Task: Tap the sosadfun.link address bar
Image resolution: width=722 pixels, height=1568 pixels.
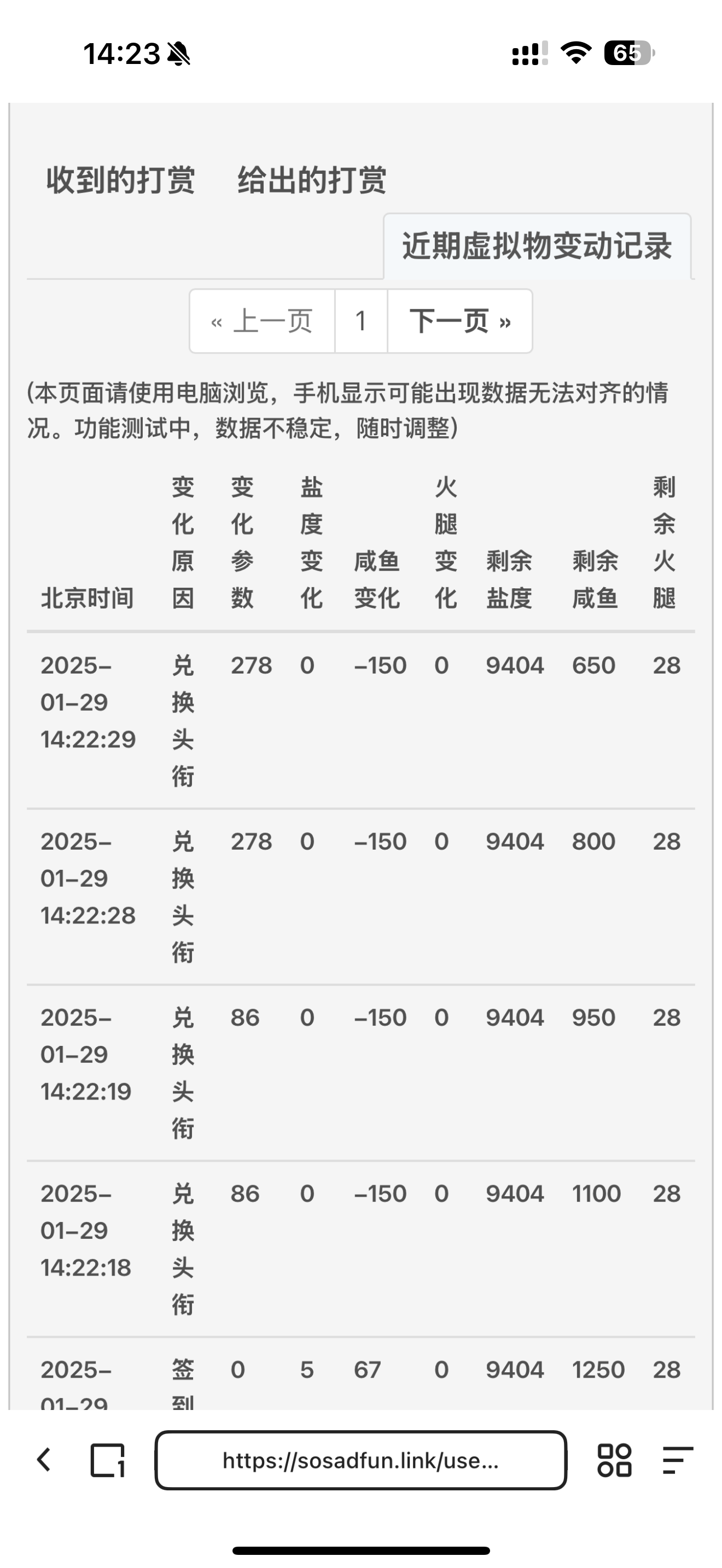Action: 360,1460
